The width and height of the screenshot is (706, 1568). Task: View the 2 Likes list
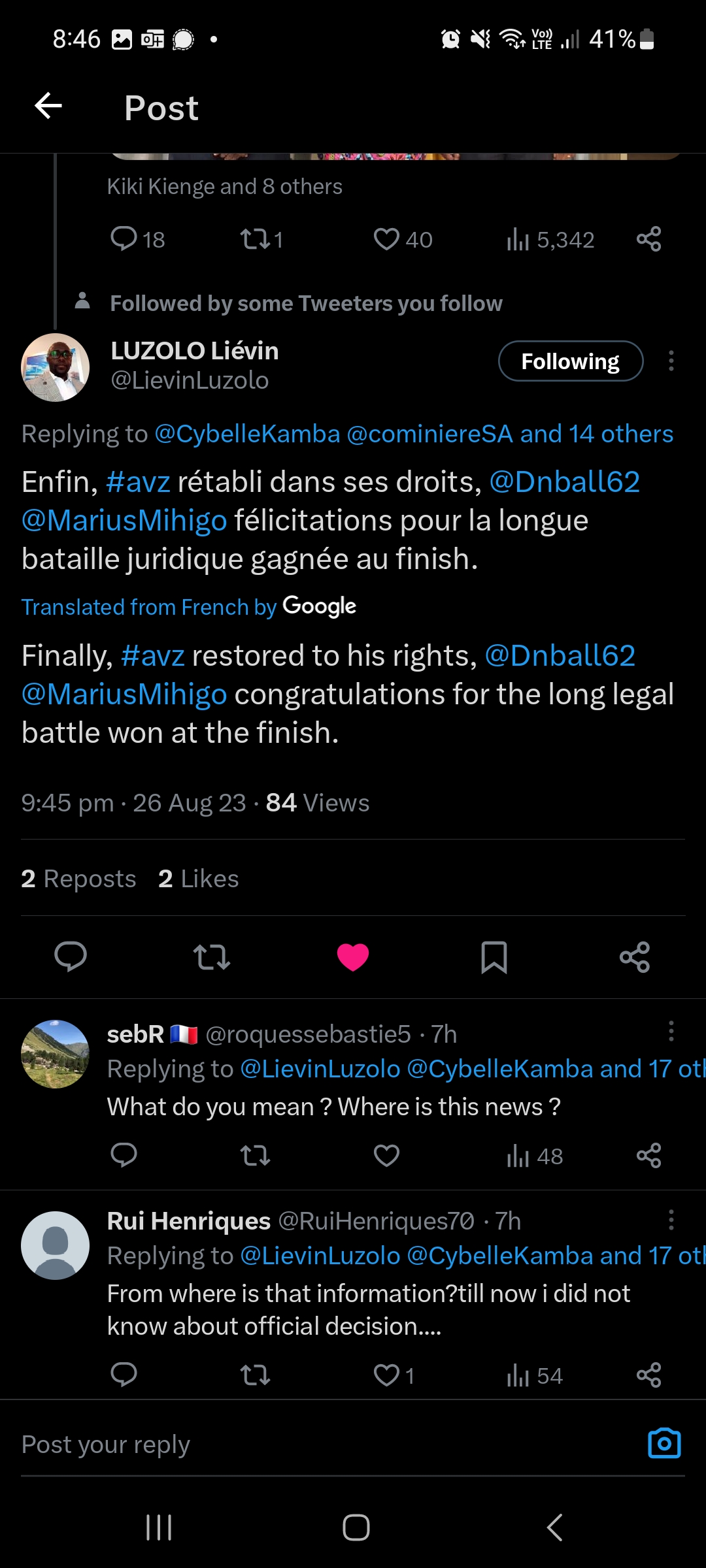click(198, 879)
